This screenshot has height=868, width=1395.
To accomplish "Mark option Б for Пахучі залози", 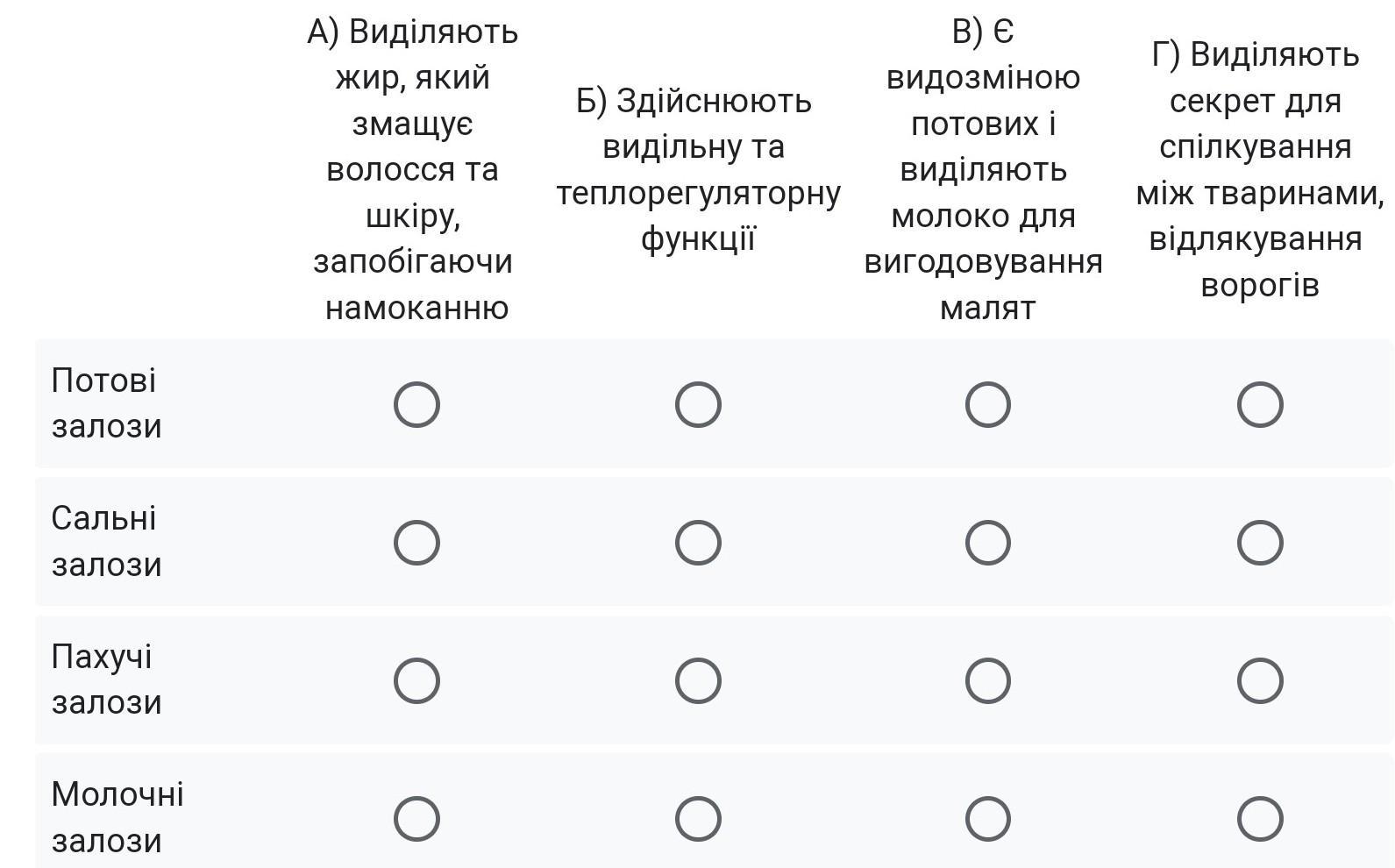I will point(698,681).
